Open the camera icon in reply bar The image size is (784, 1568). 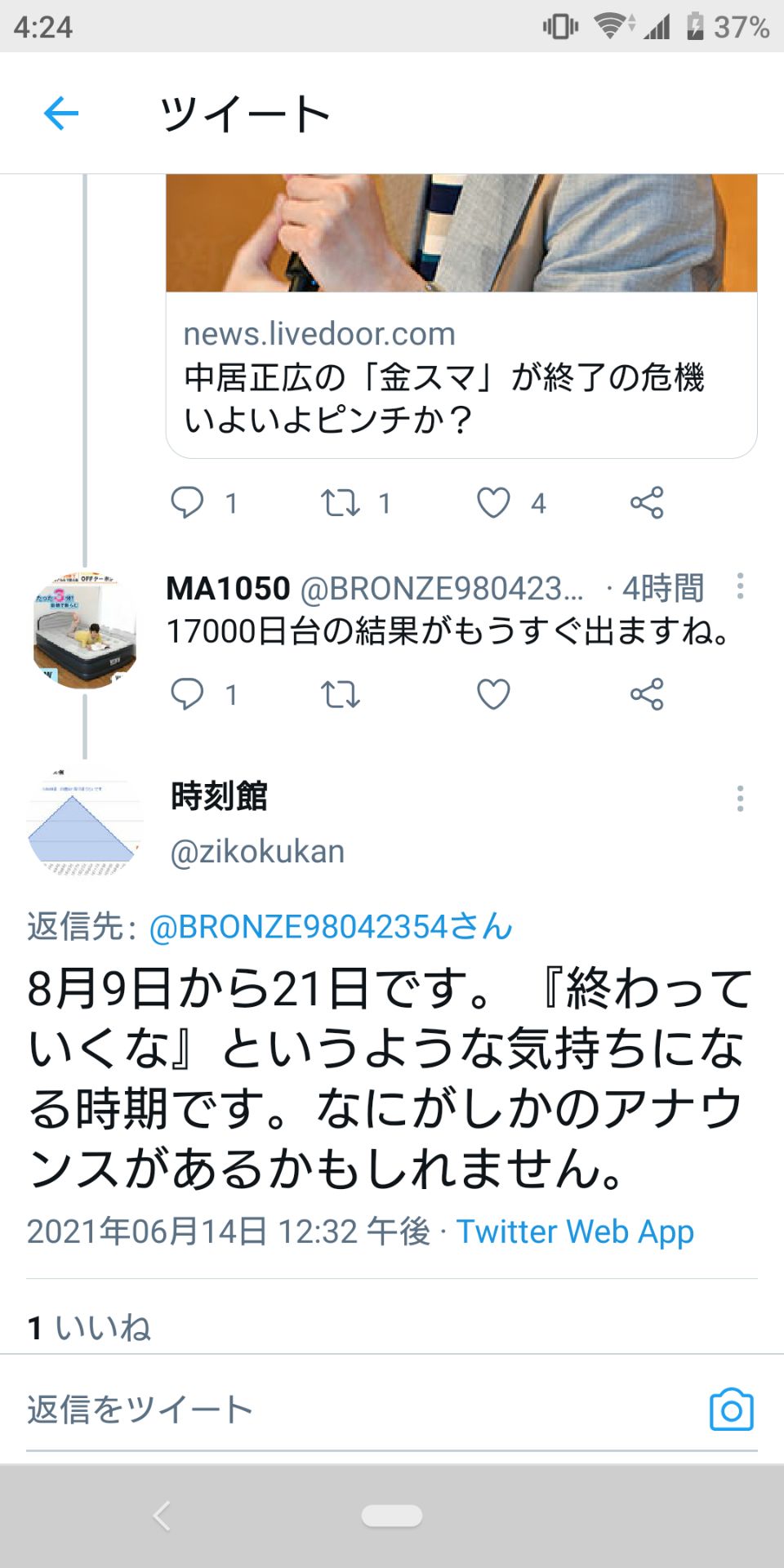click(x=731, y=1410)
